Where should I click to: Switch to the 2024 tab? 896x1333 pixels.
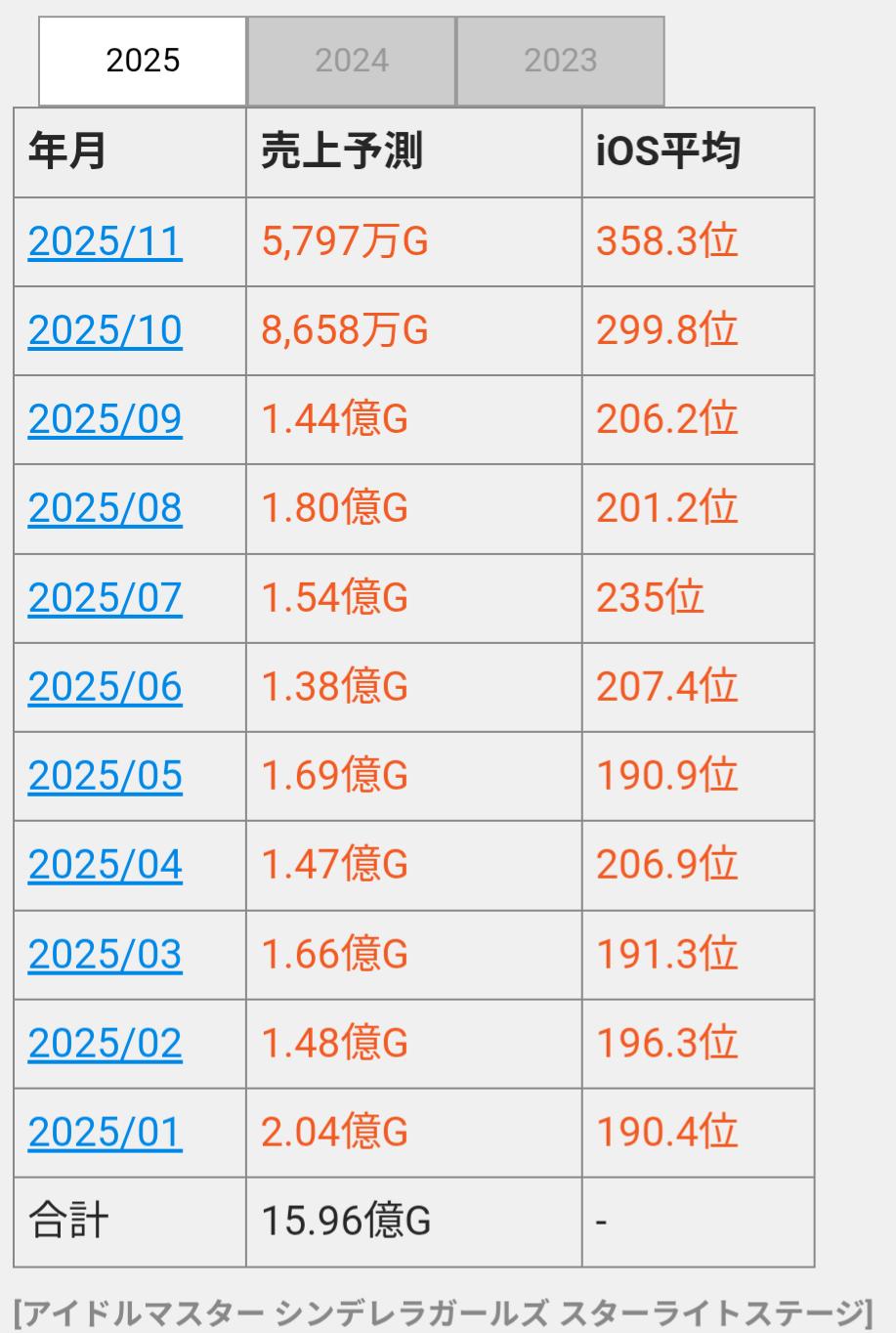tap(352, 61)
